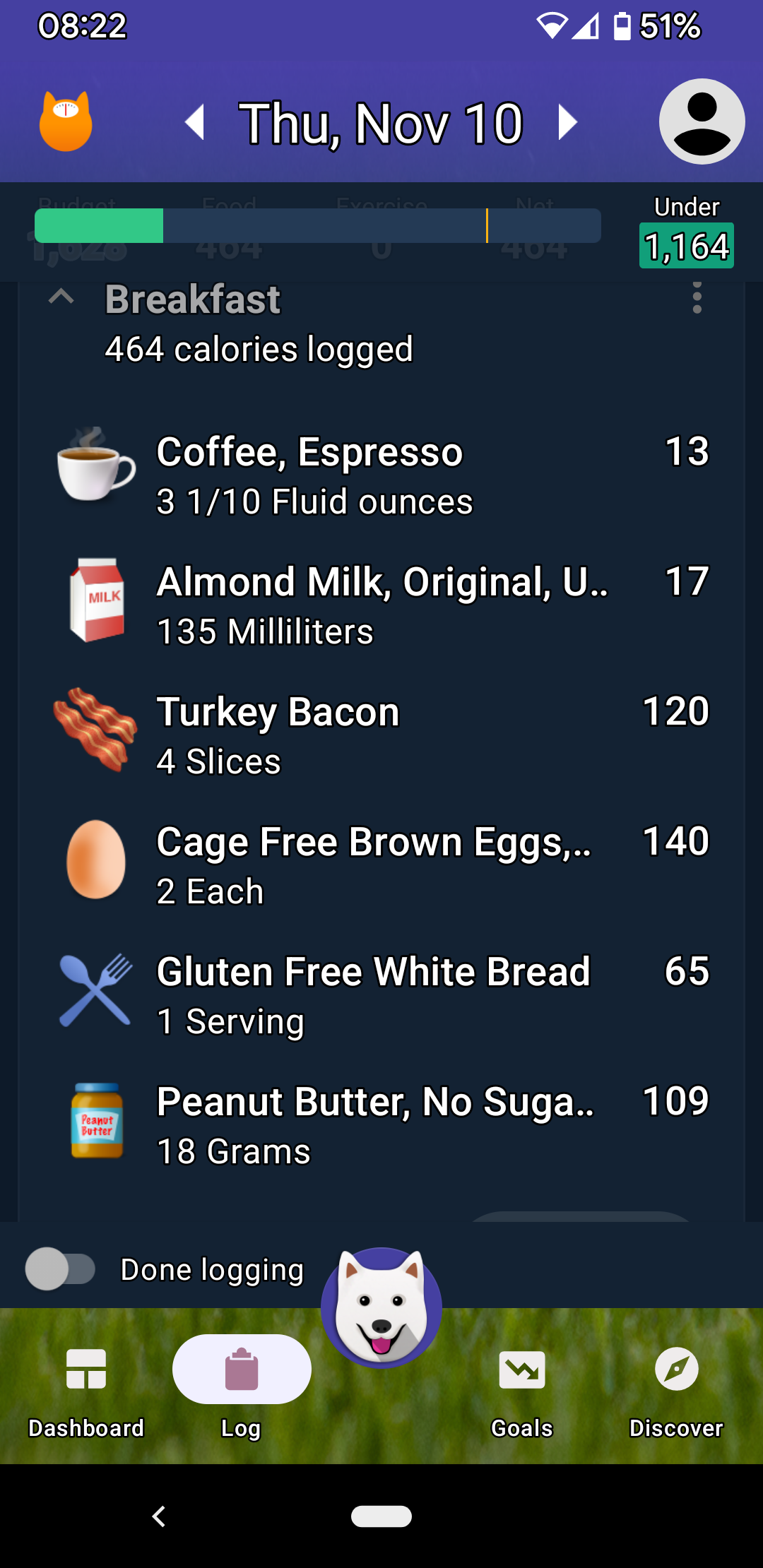The image size is (763, 1568).
Task: Open the Gluten Free White Bread entry
Action: point(381,995)
